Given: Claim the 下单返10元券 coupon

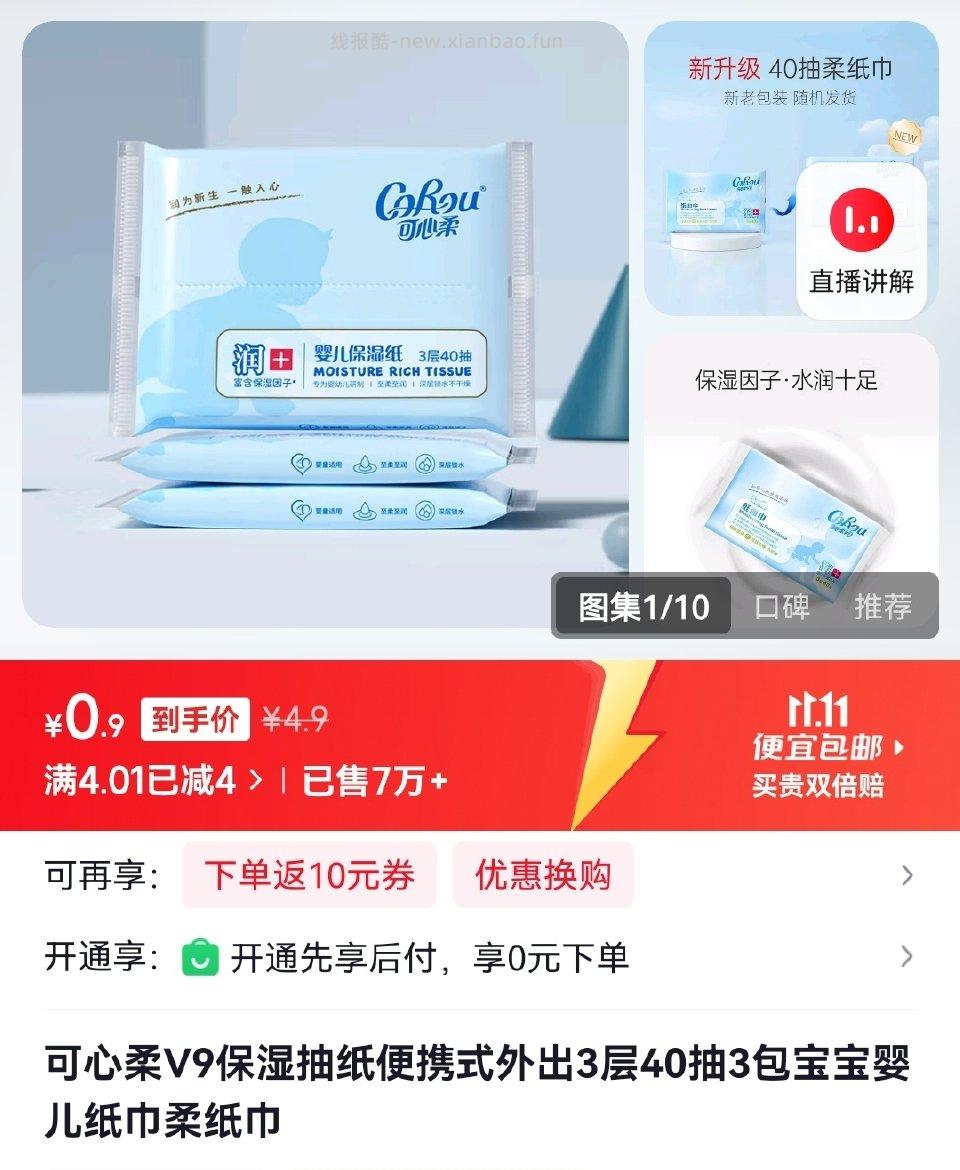Looking at the screenshot, I should (x=312, y=874).
